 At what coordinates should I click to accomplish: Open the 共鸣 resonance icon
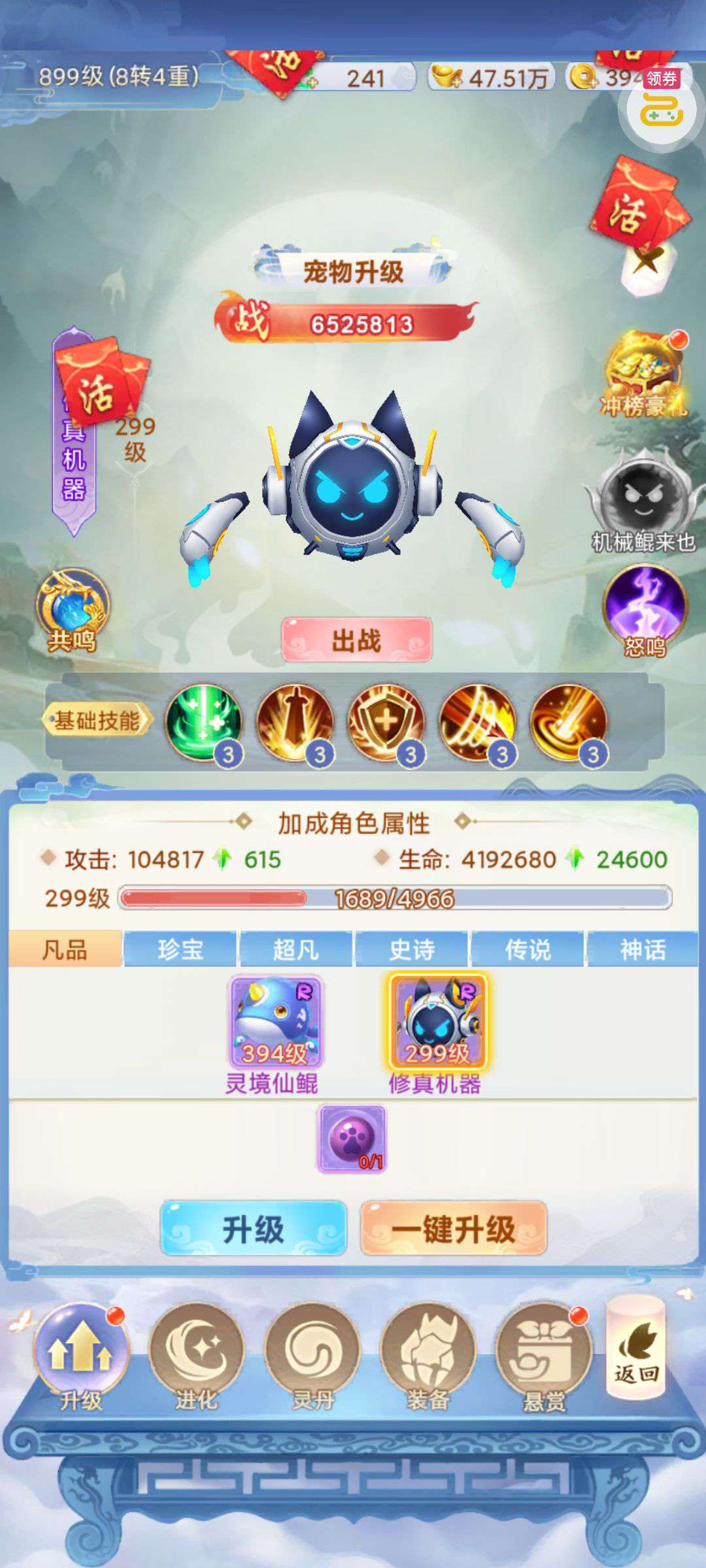(73, 610)
